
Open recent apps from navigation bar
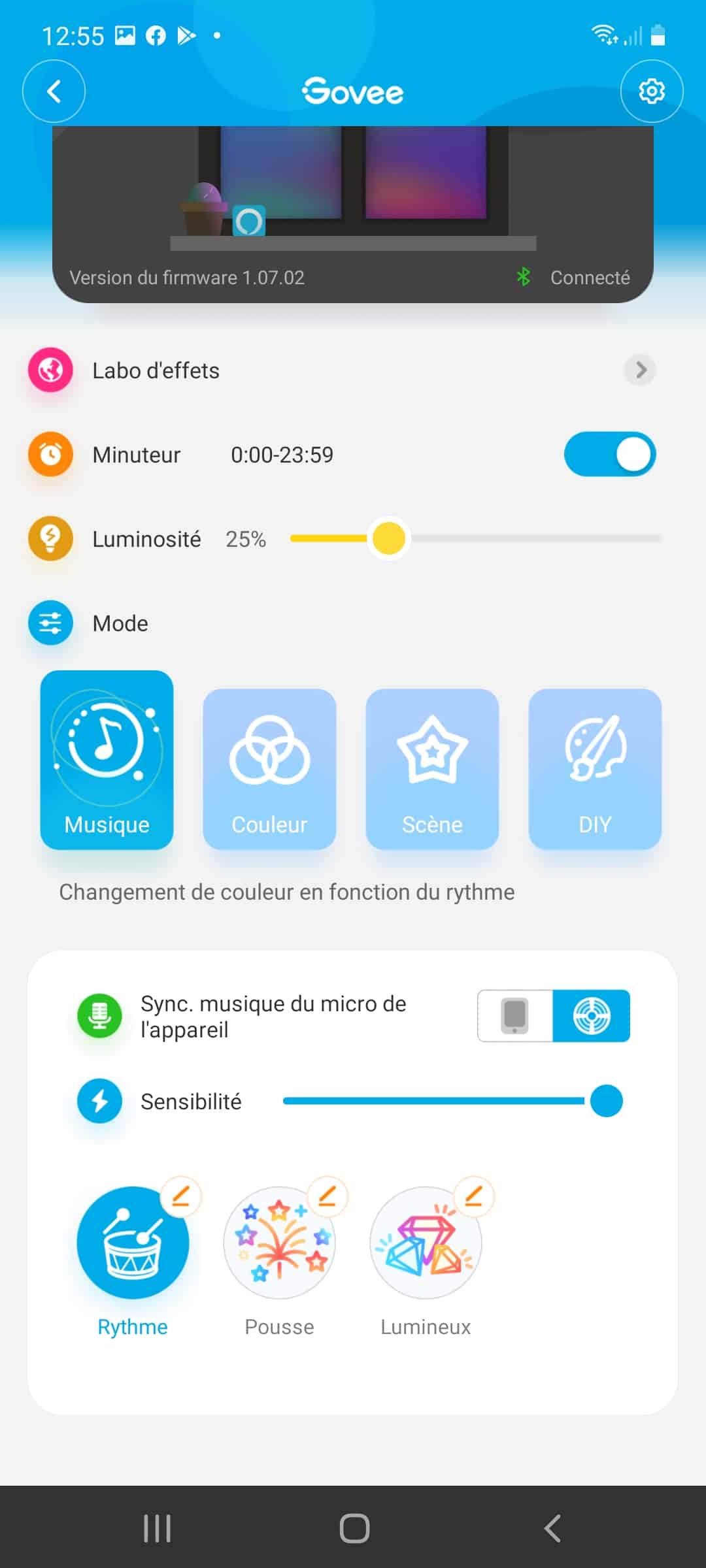pyautogui.click(x=157, y=1528)
